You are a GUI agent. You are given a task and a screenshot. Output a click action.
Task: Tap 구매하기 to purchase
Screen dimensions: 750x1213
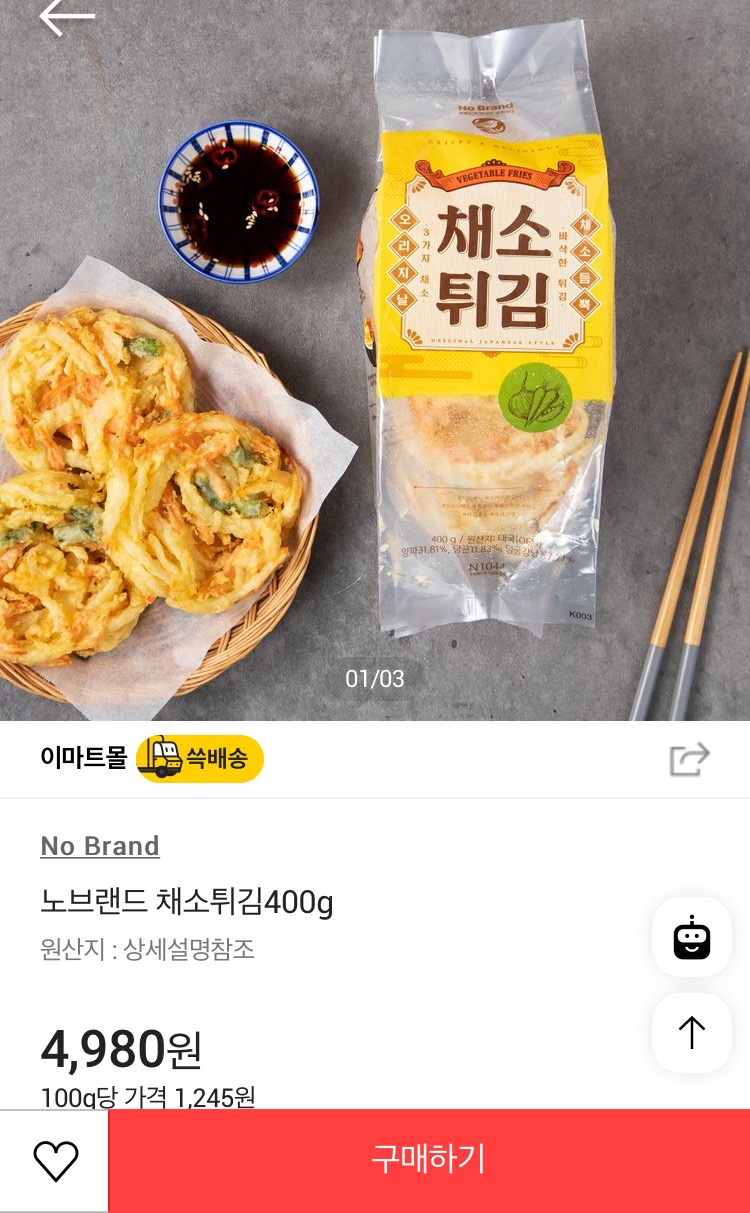(429, 1160)
